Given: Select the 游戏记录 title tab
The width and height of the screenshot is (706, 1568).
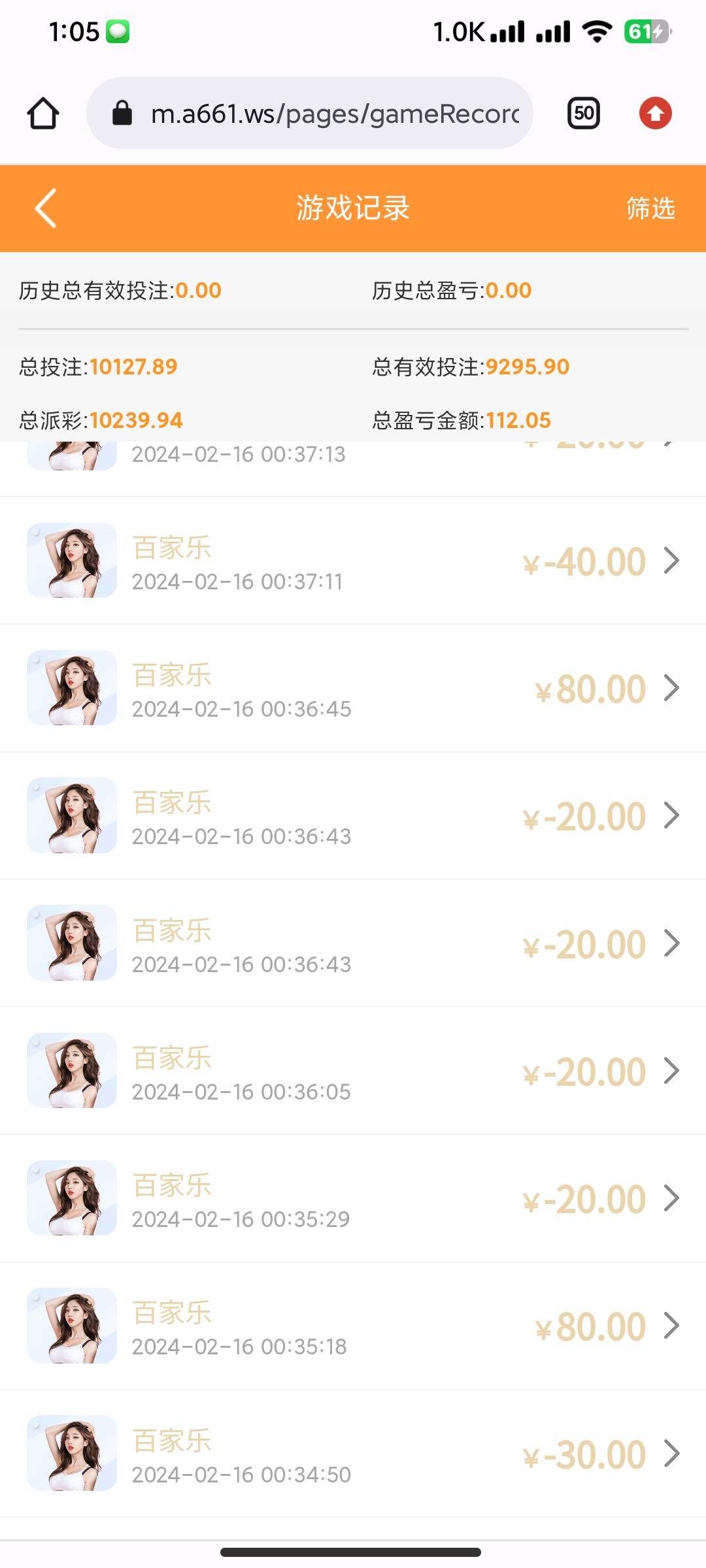Looking at the screenshot, I should tap(353, 208).
